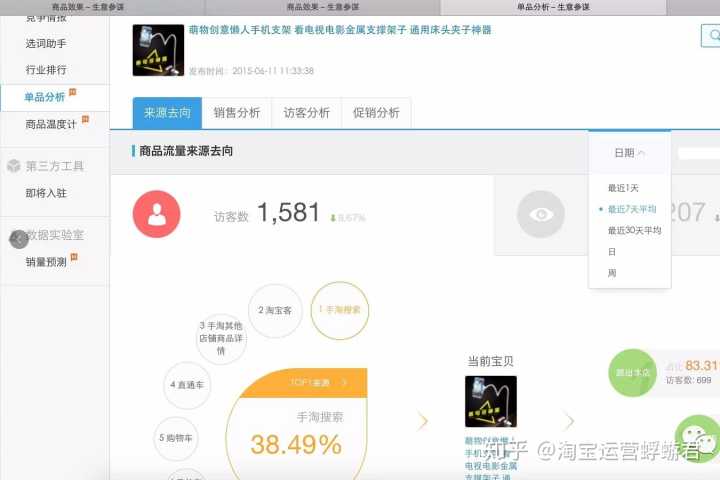This screenshot has height=480, width=720.
Task: Open the product title link at top
Action: click(340, 31)
